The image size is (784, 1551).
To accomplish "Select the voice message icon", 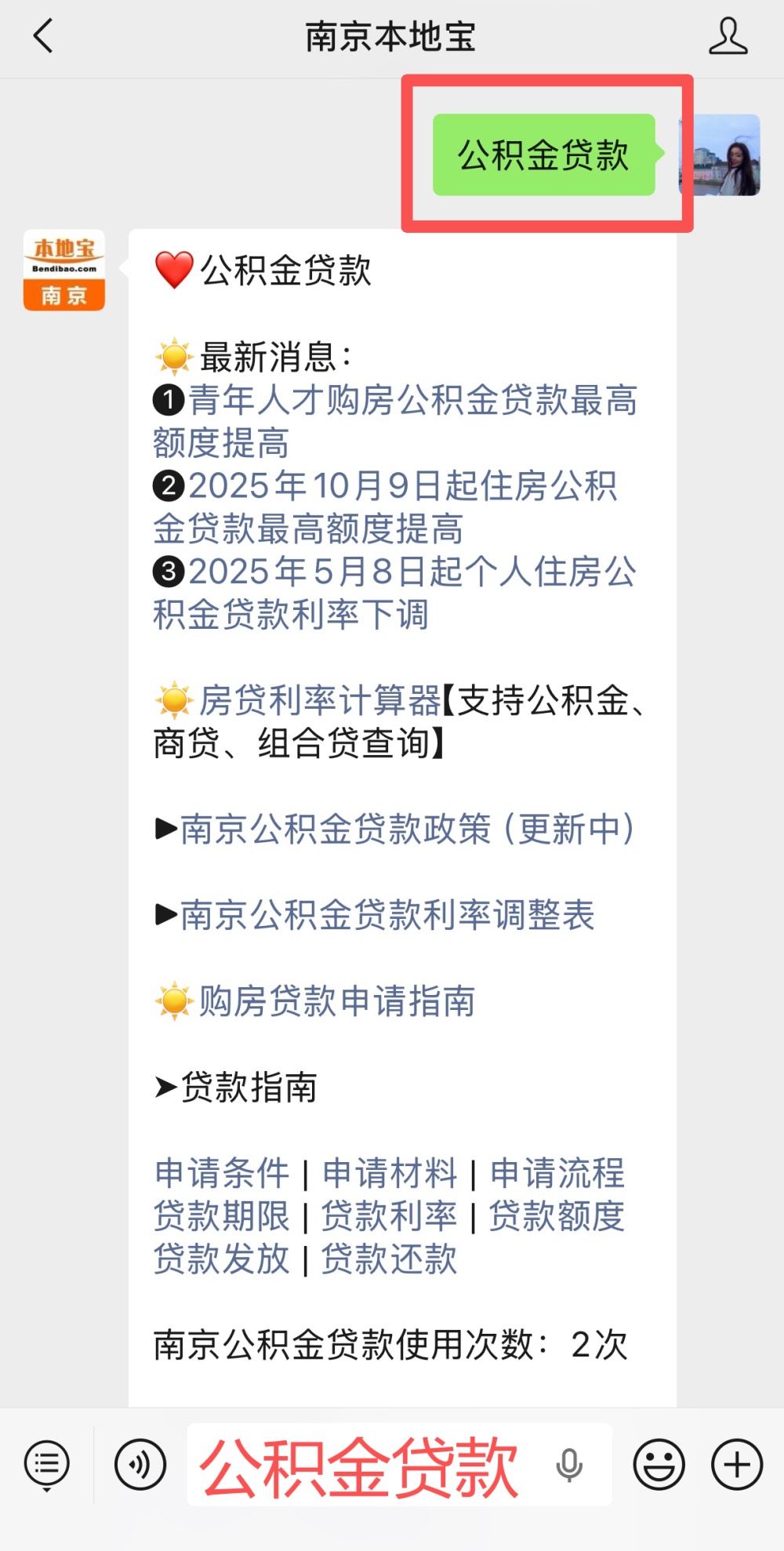I will pos(140,1463).
